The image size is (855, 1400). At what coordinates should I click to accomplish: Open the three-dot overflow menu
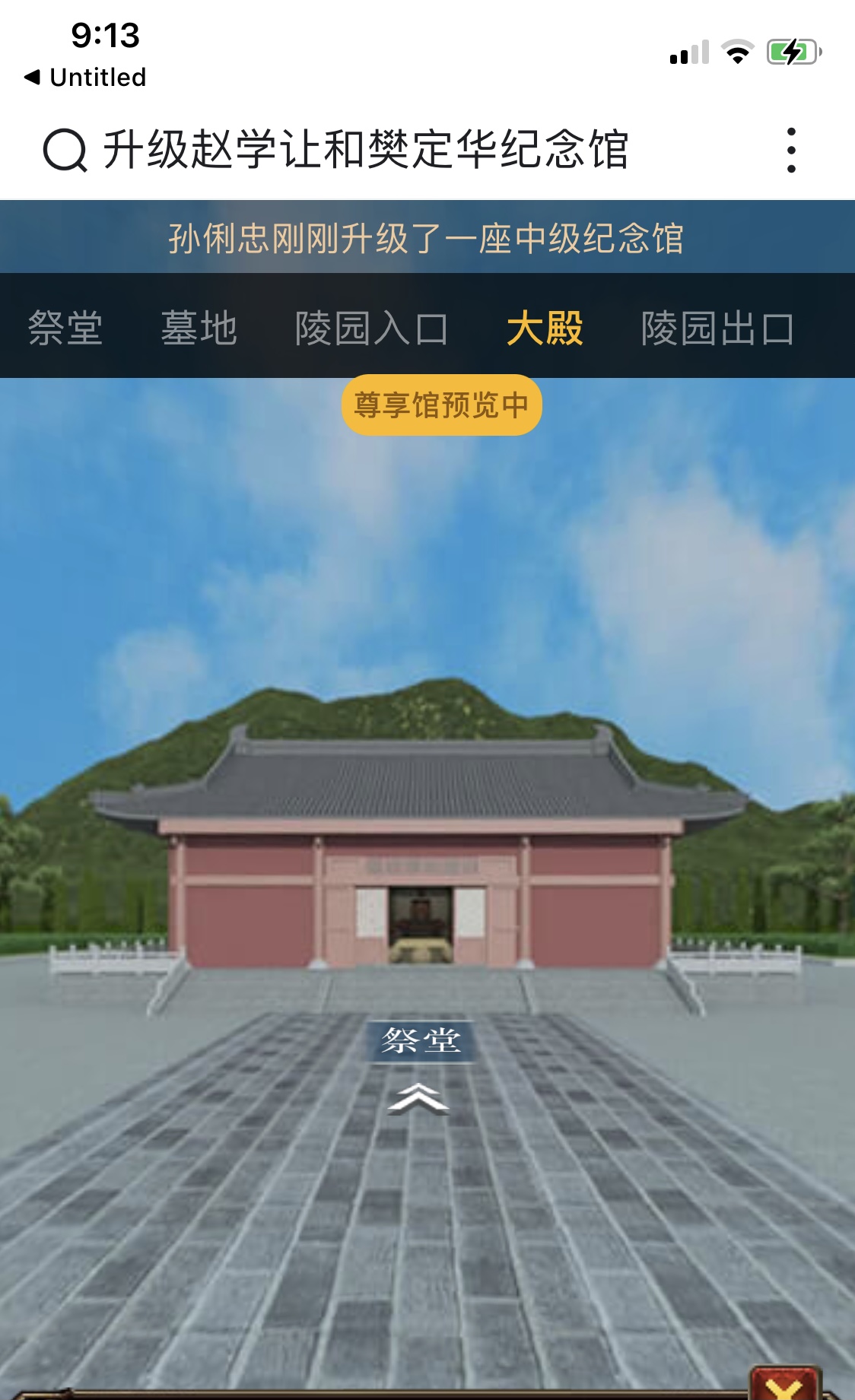click(791, 150)
